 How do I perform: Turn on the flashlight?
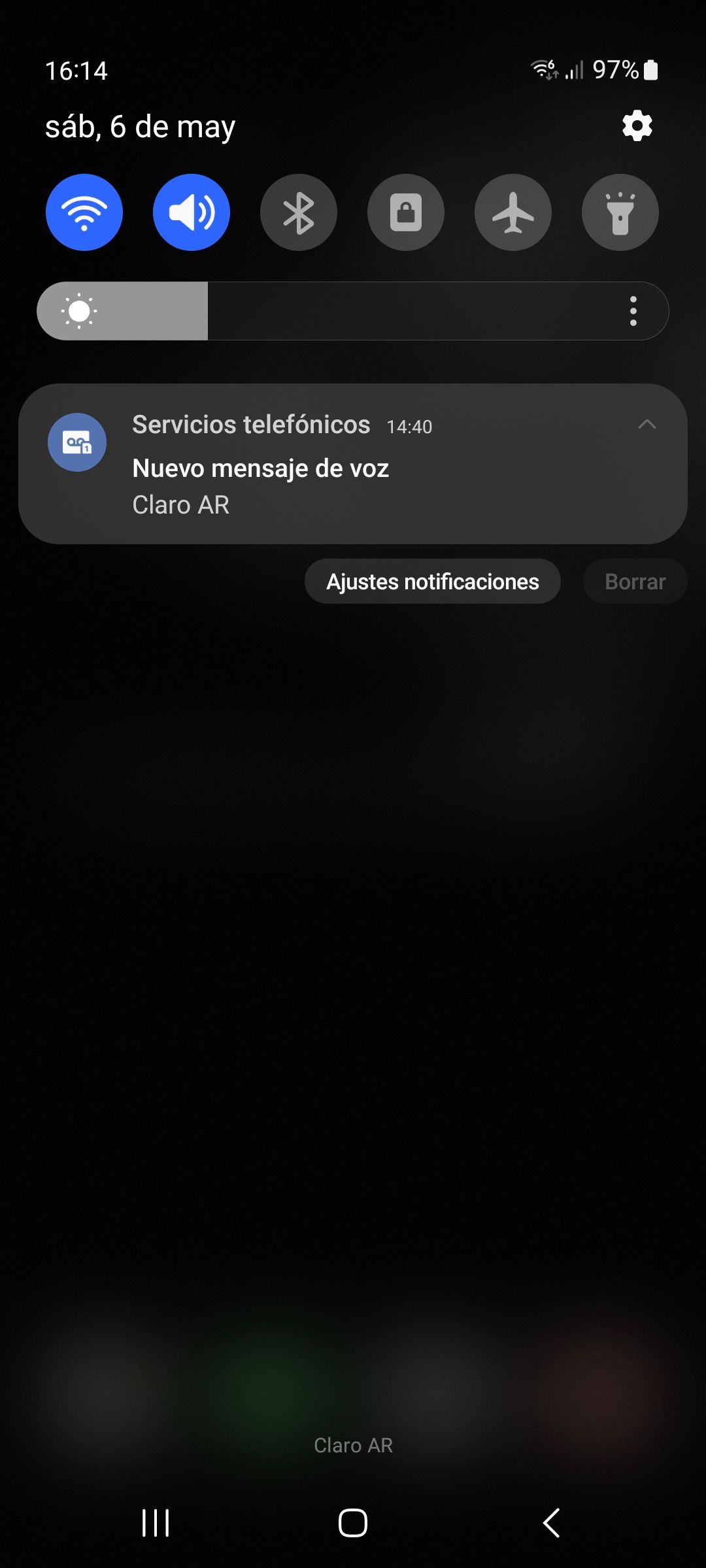[x=620, y=212]
